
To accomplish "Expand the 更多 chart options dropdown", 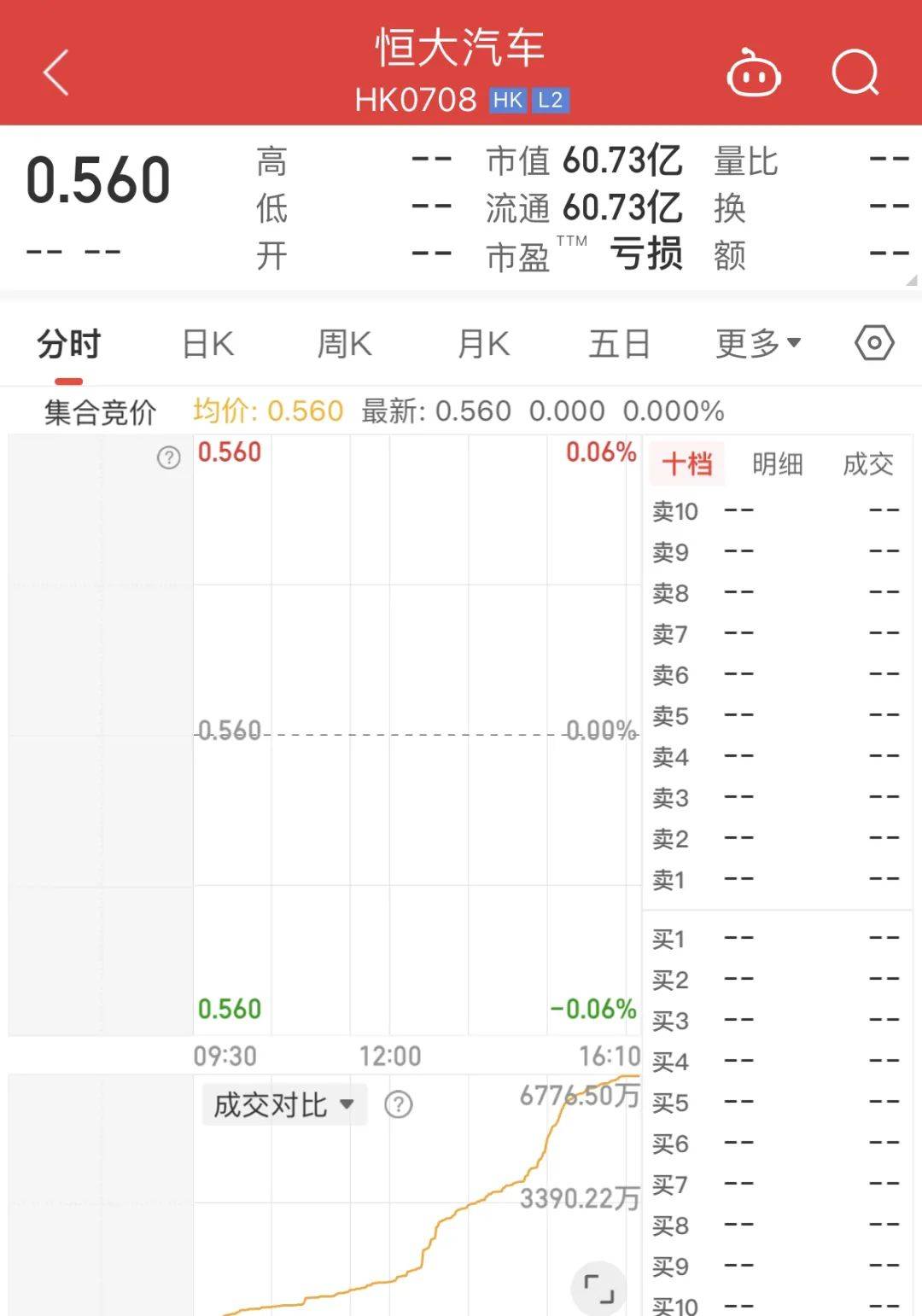I will click(x=758, y=344).
